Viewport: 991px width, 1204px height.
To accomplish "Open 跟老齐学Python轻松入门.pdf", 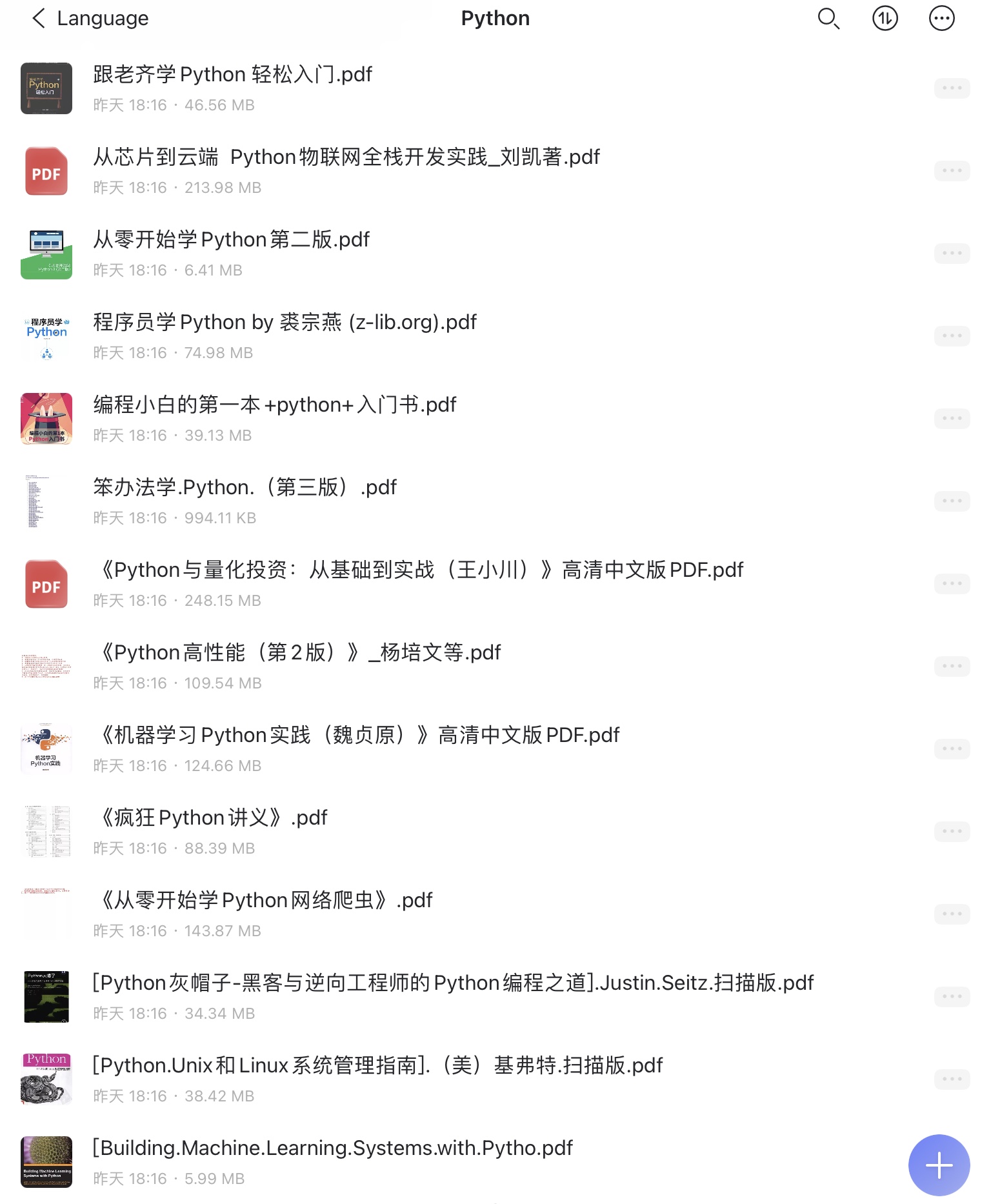I will [232, 75].
